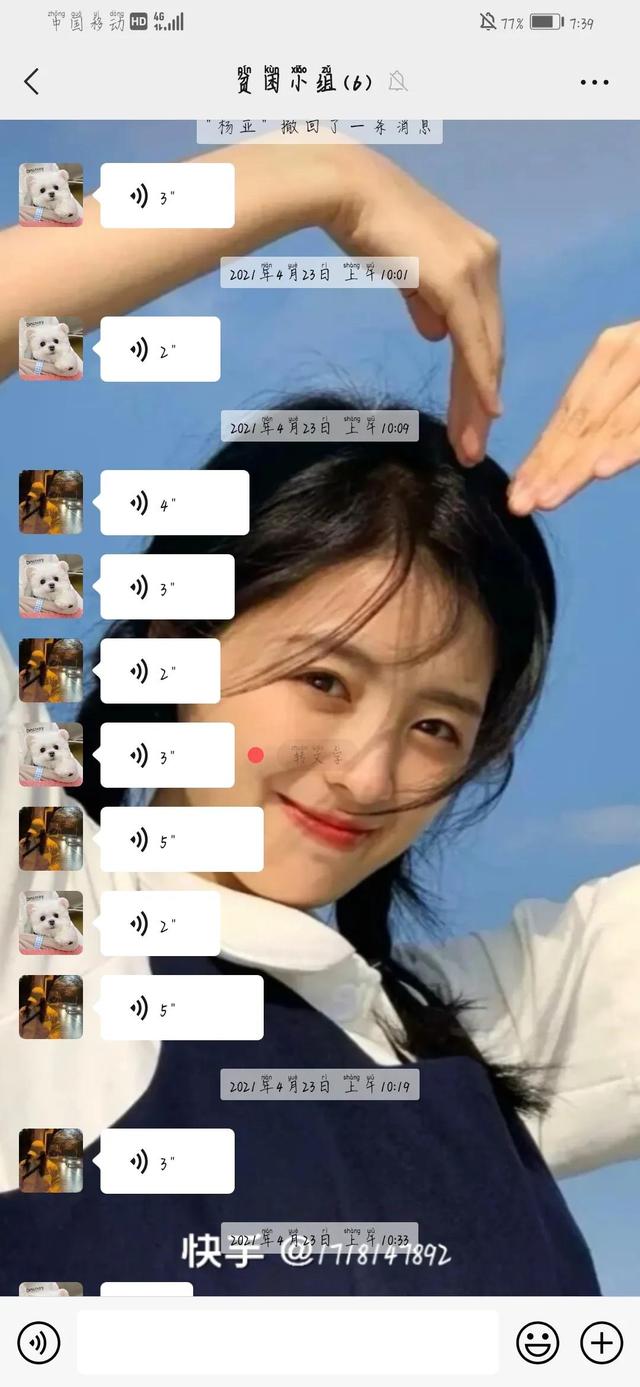Play the 3-second voice below the recall notice
Image resolution: width=640 pixels, height=1387 pixels.
pos(167,196)
